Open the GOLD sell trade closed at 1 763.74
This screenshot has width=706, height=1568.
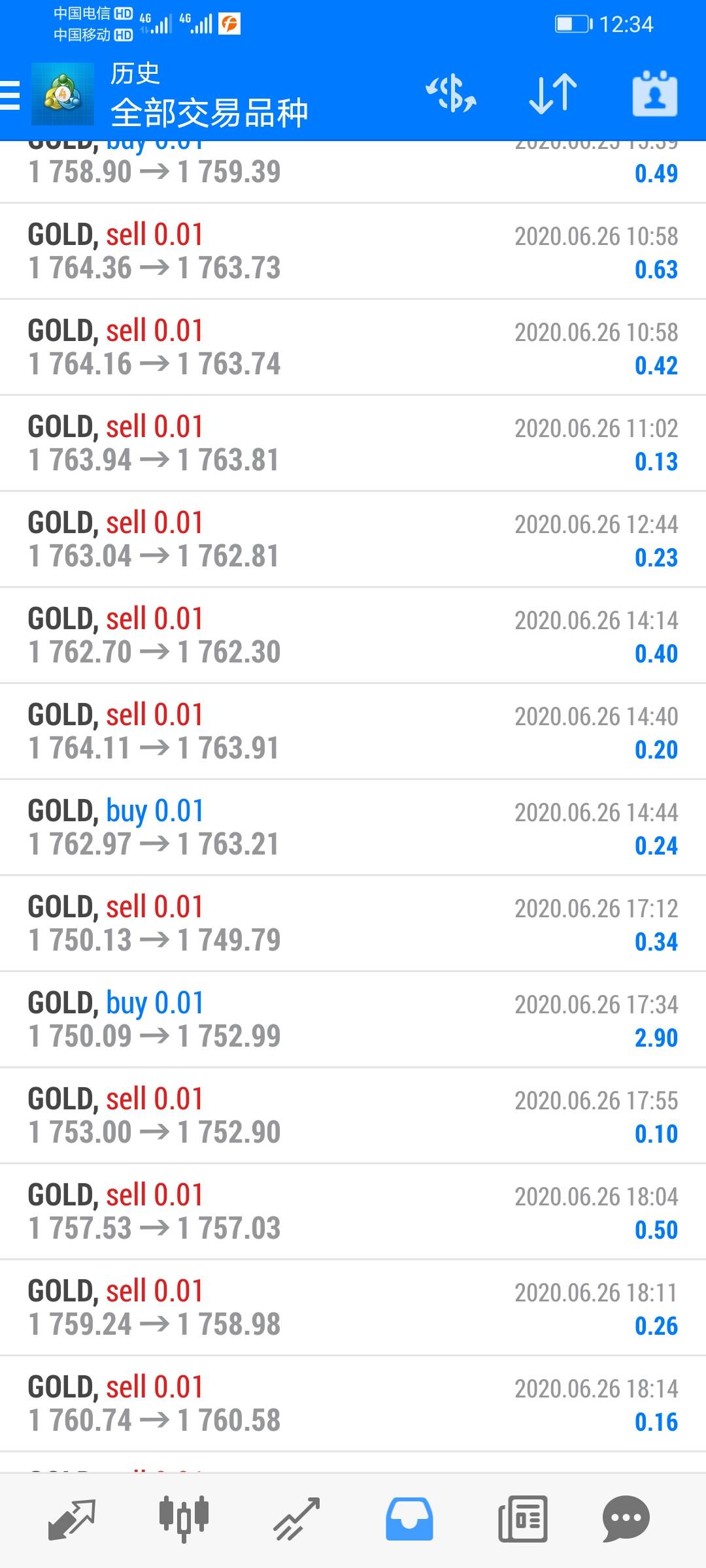tap(353, 348)
